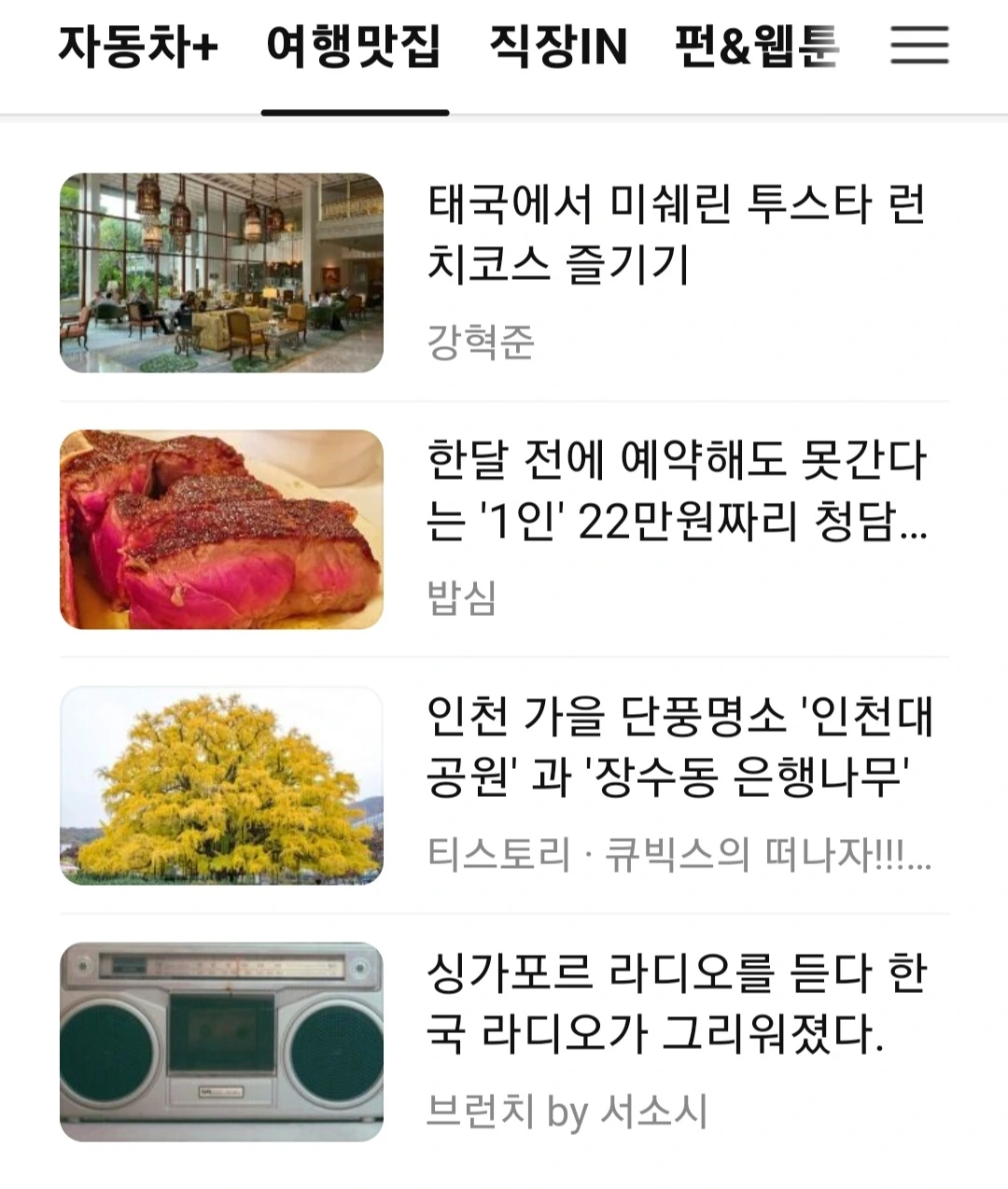The width and height of the screenshot is (1008, 1189).
Task: Open the 싱가포르 라디오 article by 서소시
Action: click(x=504, y=1042)
